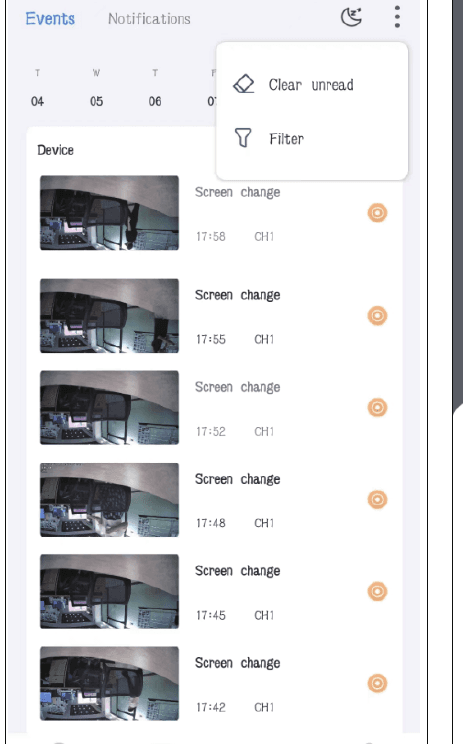The width and height of the screenshot is (463, 744).
Task: Tap the three-dot overflow menu
Action: (397, 17)
